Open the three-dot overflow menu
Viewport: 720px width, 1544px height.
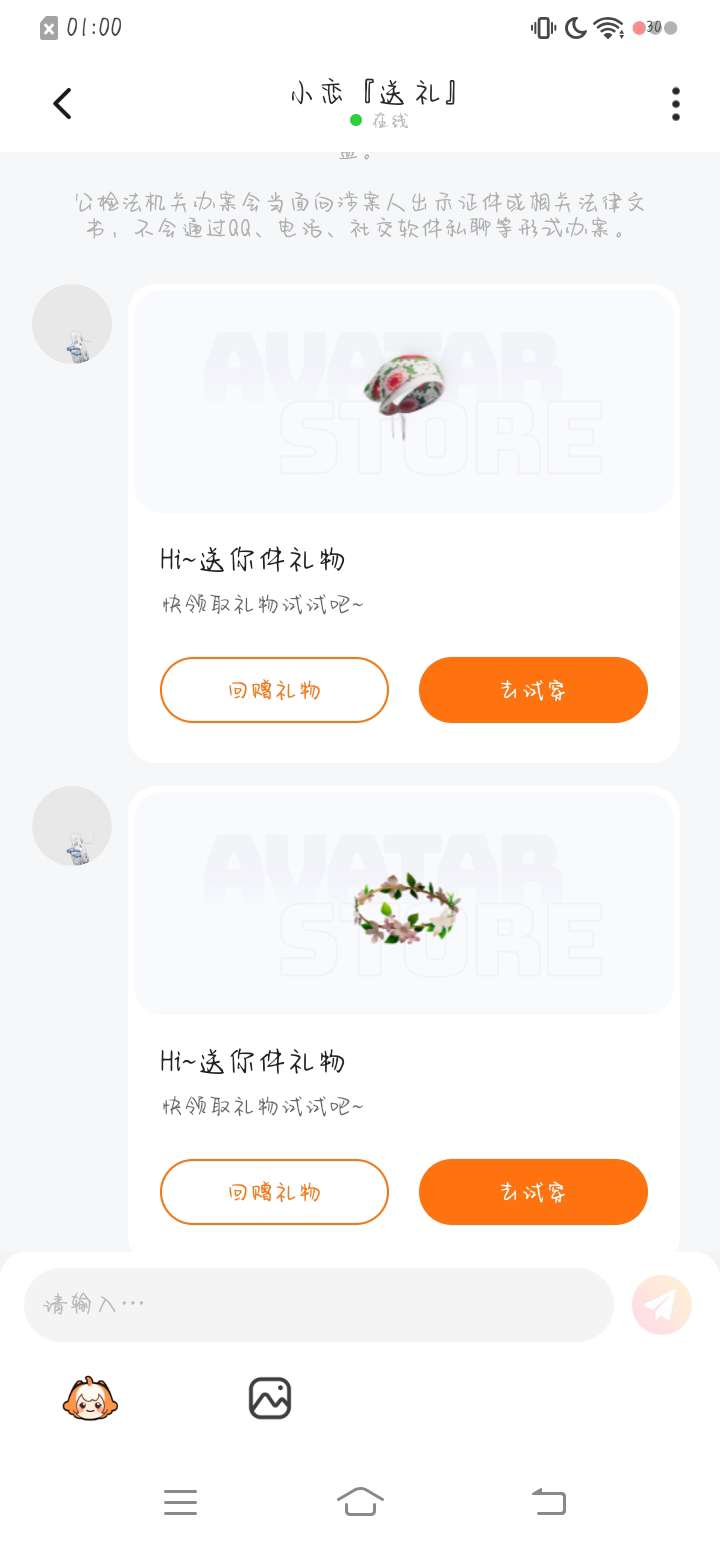(676, 104)
